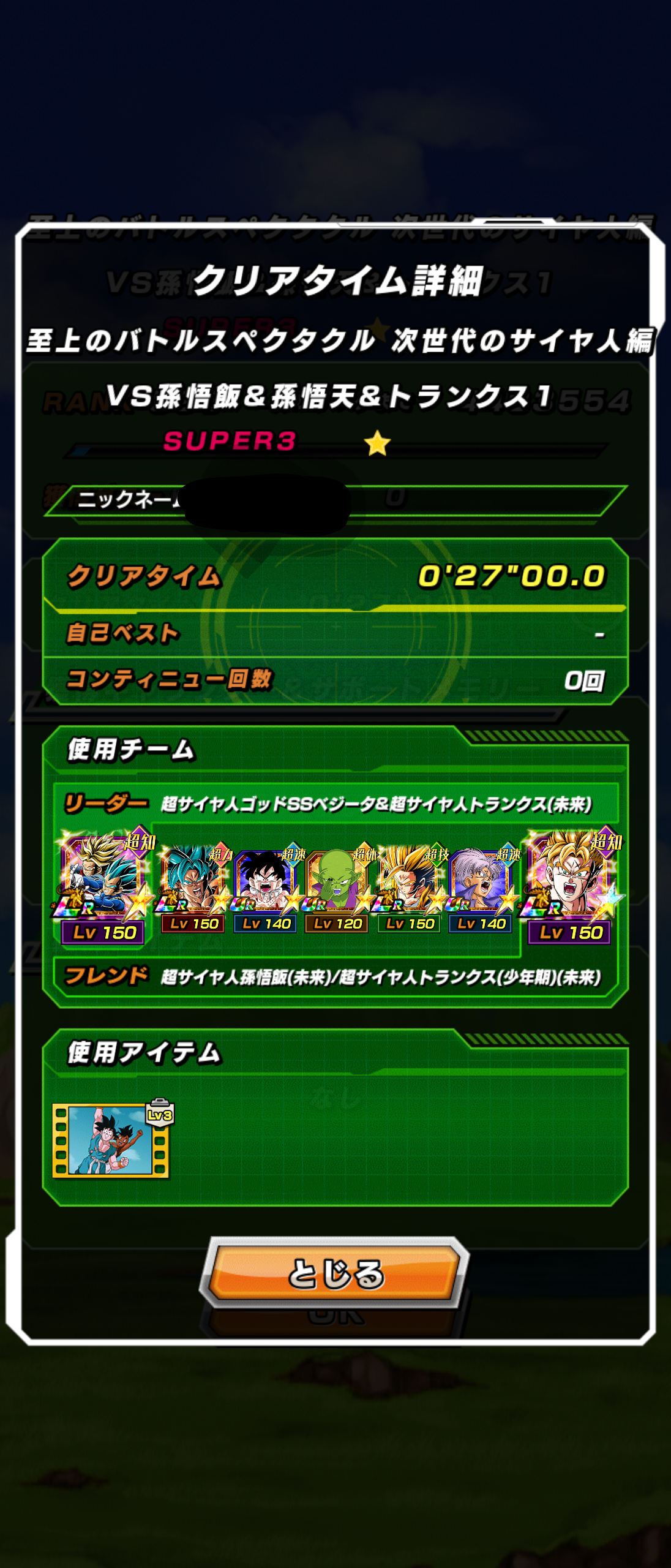Image resolution: width=671 pixels, height=1568 pixels.
Task: Inspect the Lv3 support memory item
Action: pyautogui.click(x=111, y=1140)
